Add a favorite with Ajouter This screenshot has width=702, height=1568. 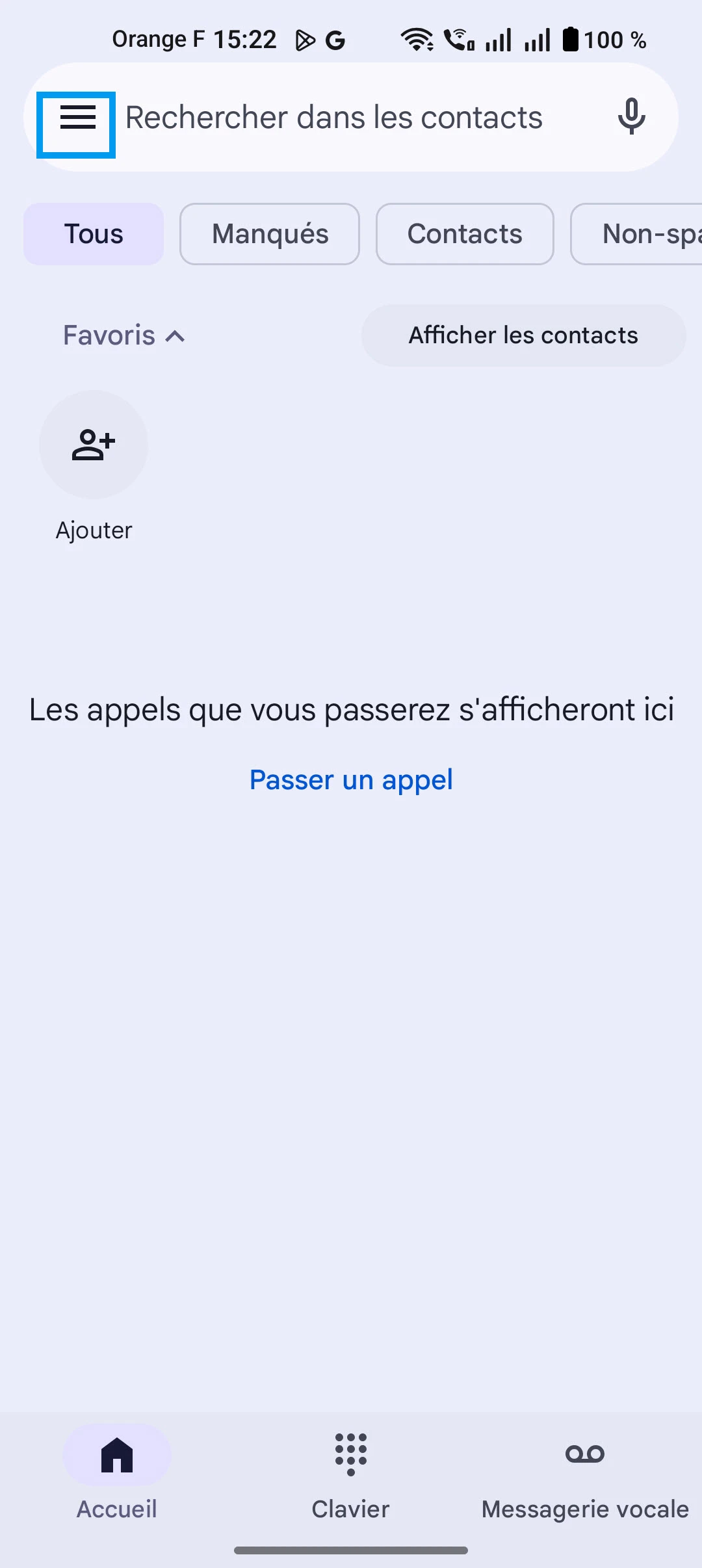(x=94, y=445)
